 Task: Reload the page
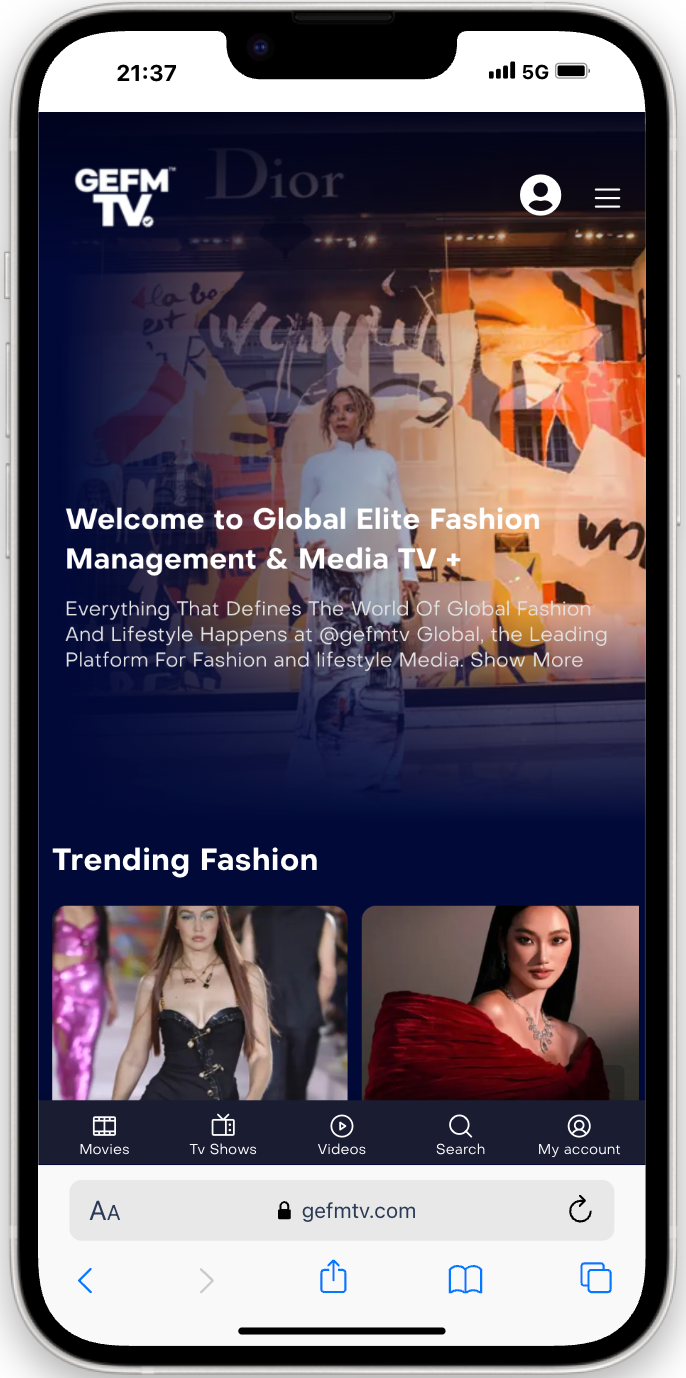[580, 1211]
